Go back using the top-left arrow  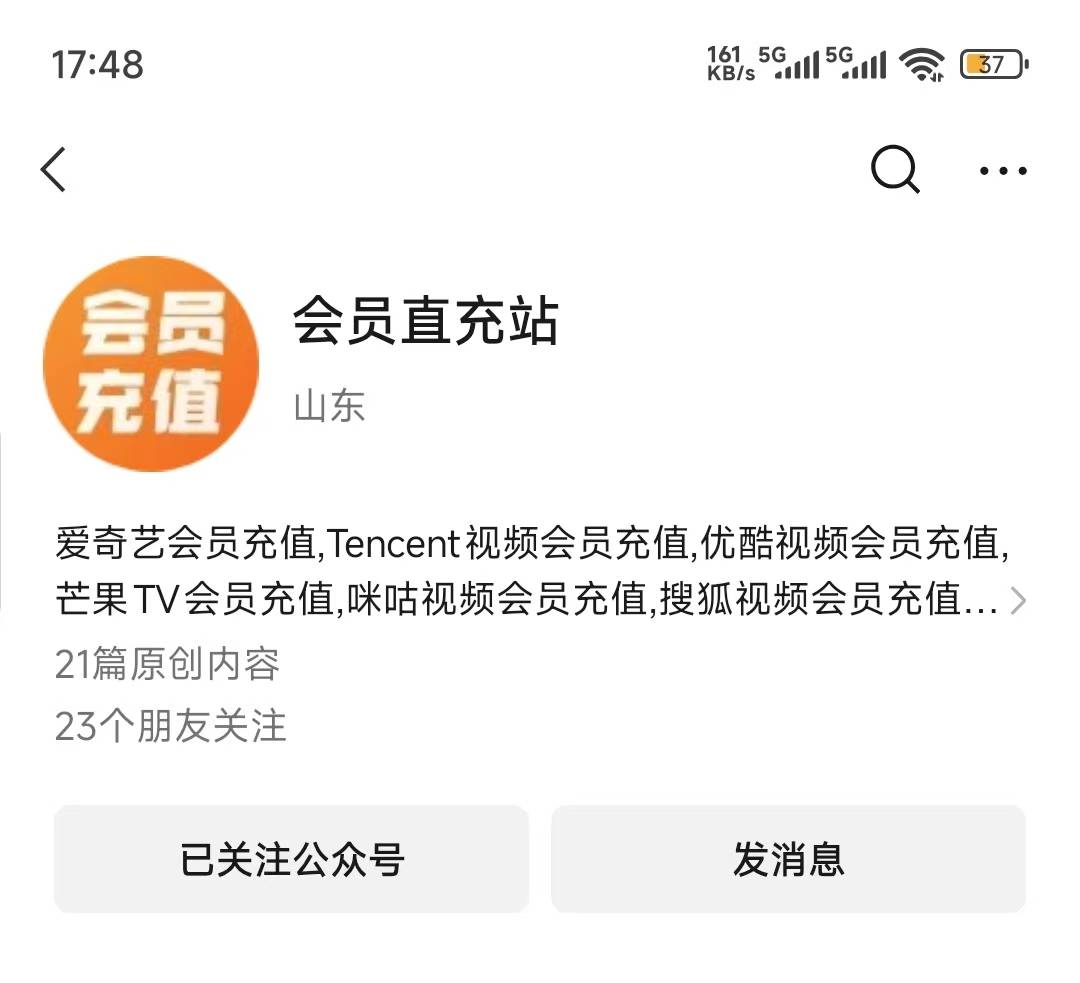(54, 170)
